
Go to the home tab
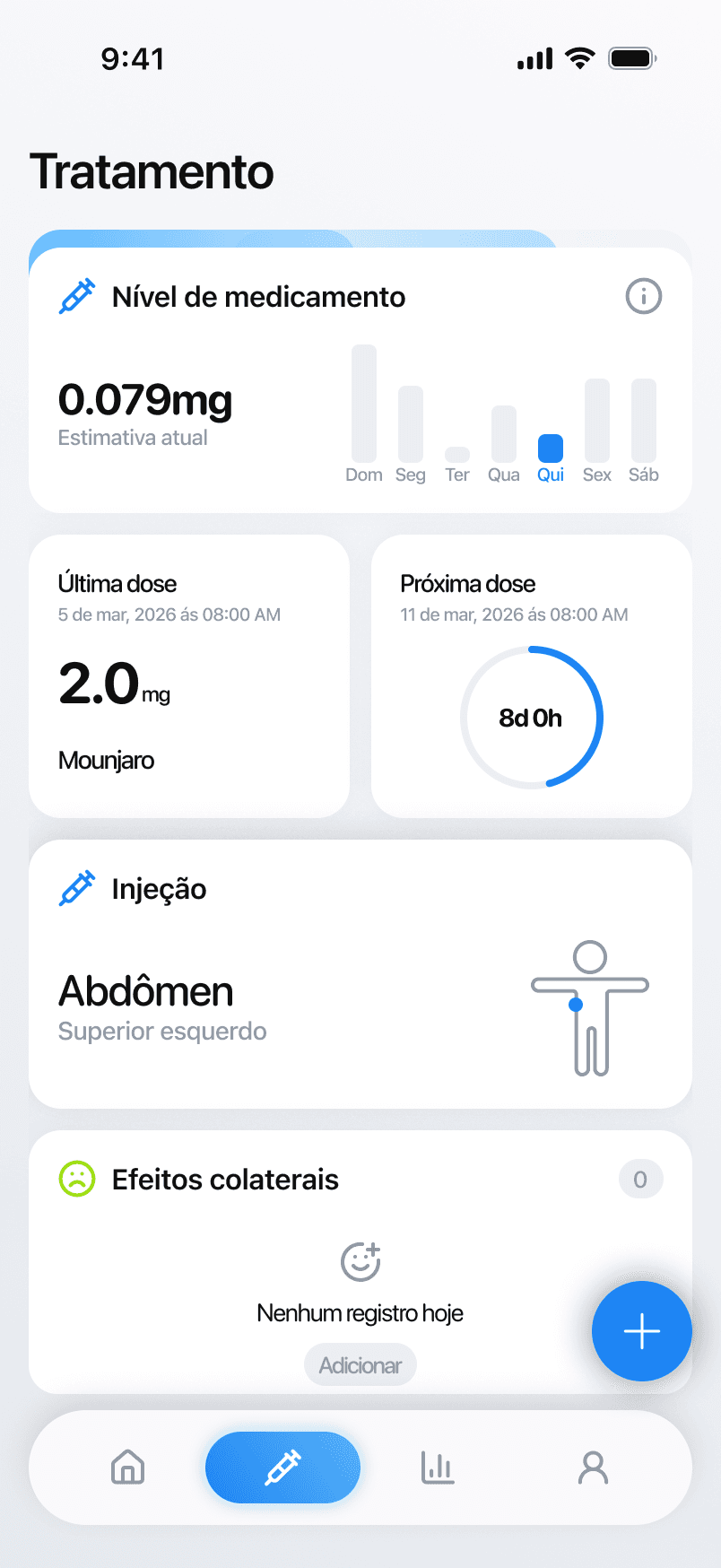click(127, 1468)
